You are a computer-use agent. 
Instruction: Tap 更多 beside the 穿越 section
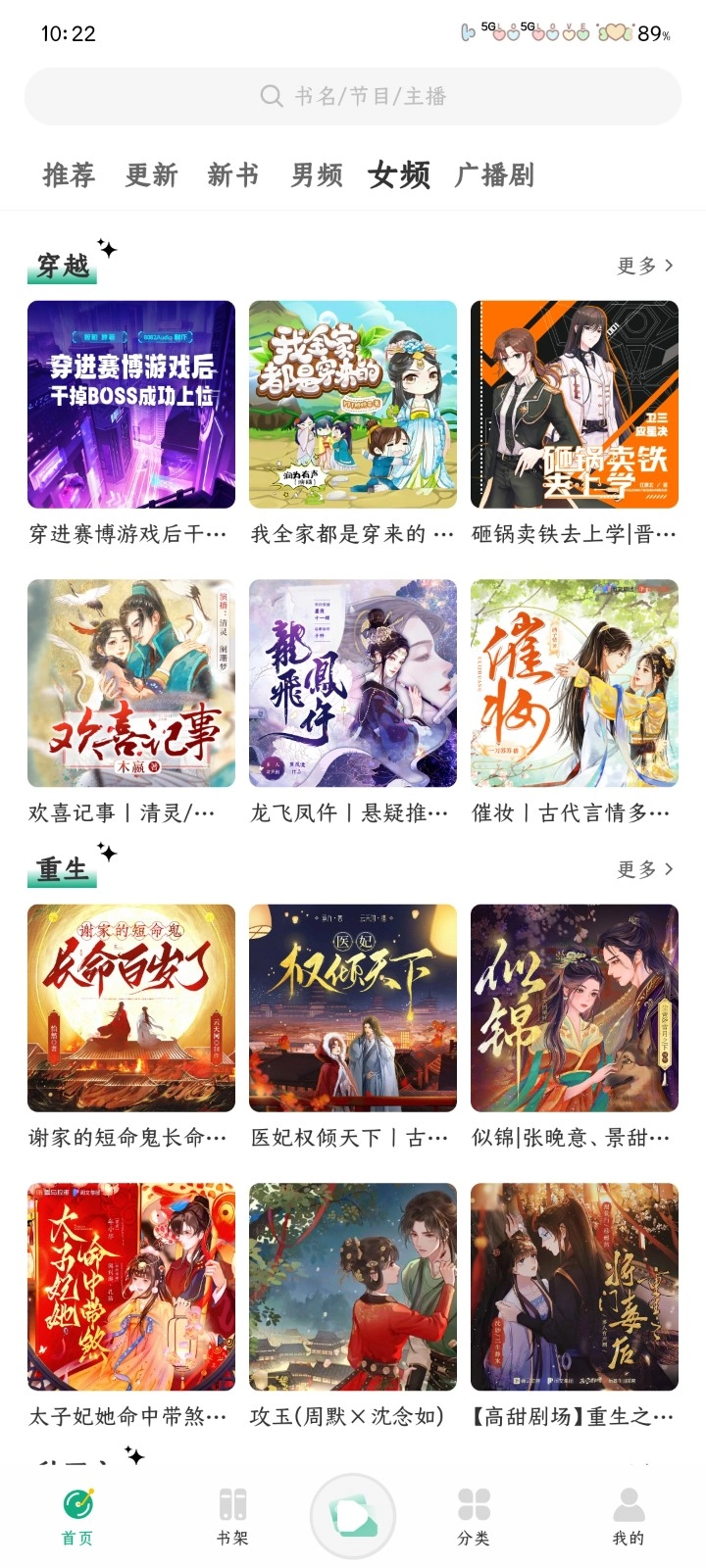645,266
